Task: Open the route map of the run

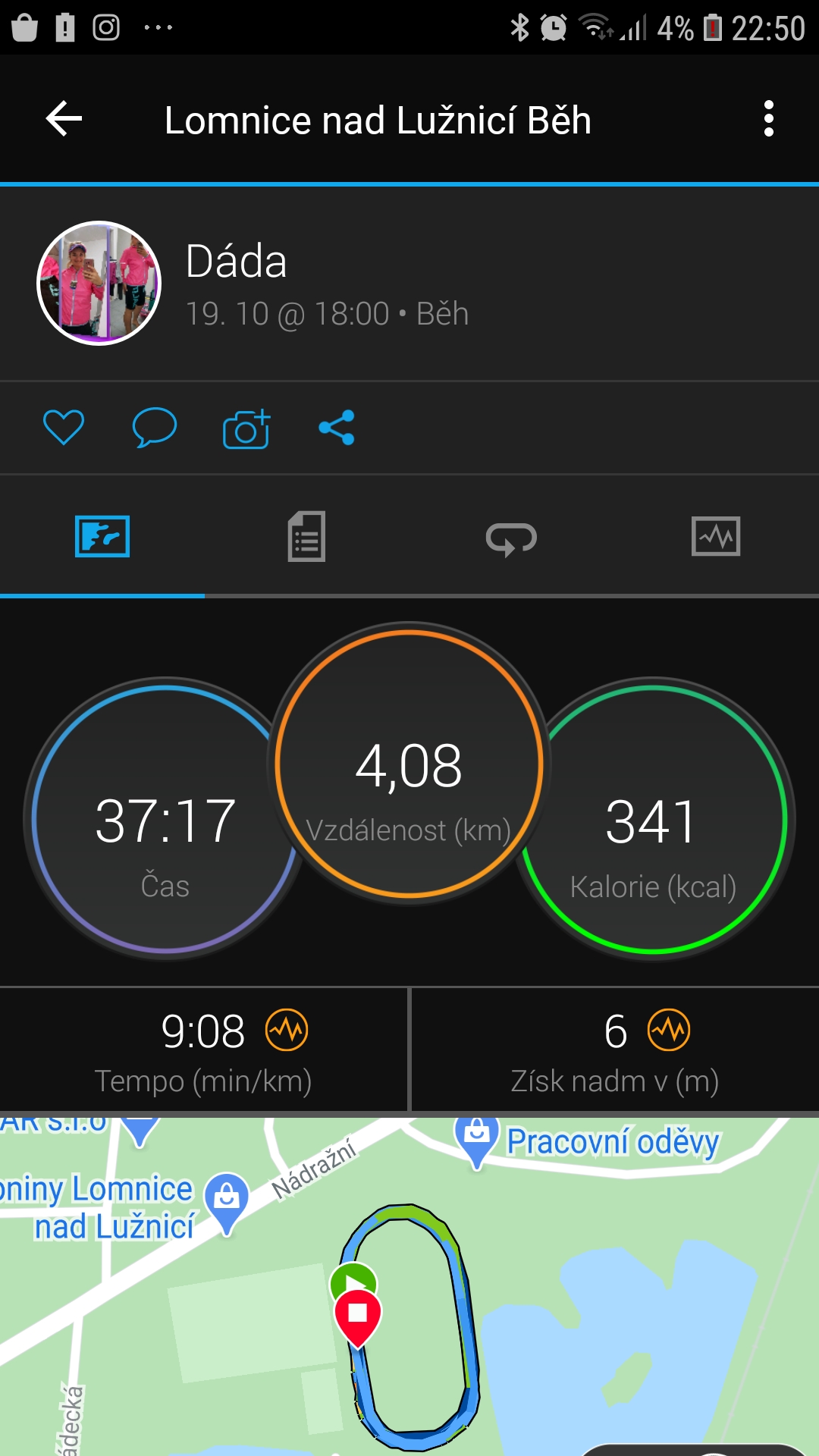Action: 409,1286
